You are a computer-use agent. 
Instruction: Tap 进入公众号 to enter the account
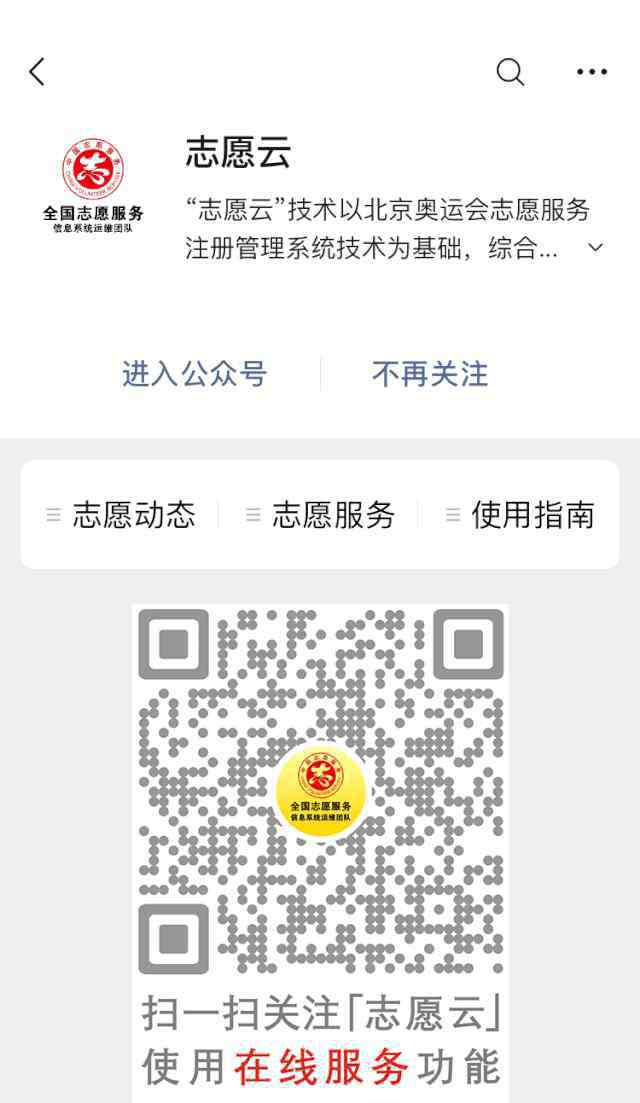pos(195,374)
